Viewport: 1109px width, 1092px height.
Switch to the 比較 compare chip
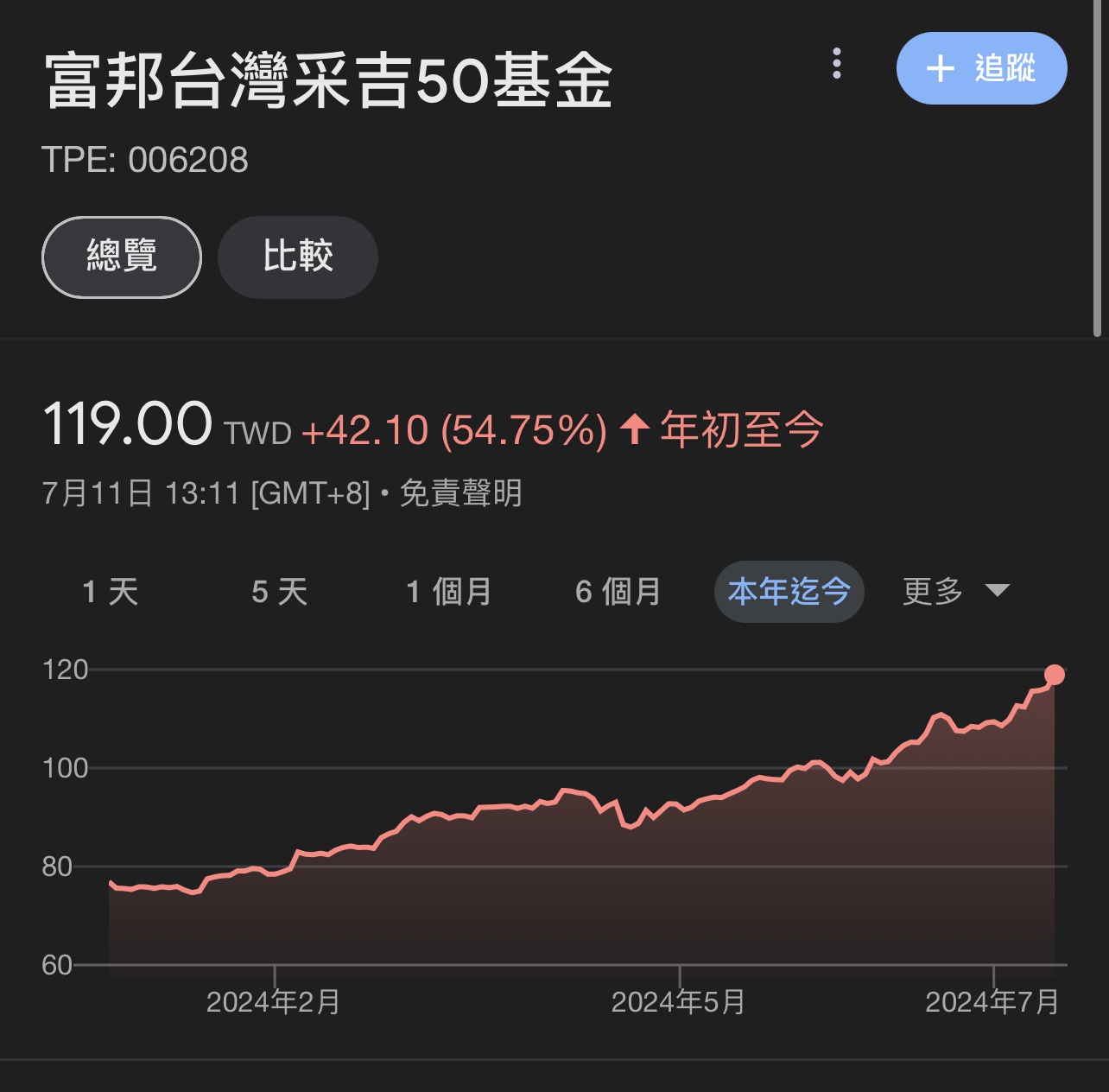coord(297,257)
